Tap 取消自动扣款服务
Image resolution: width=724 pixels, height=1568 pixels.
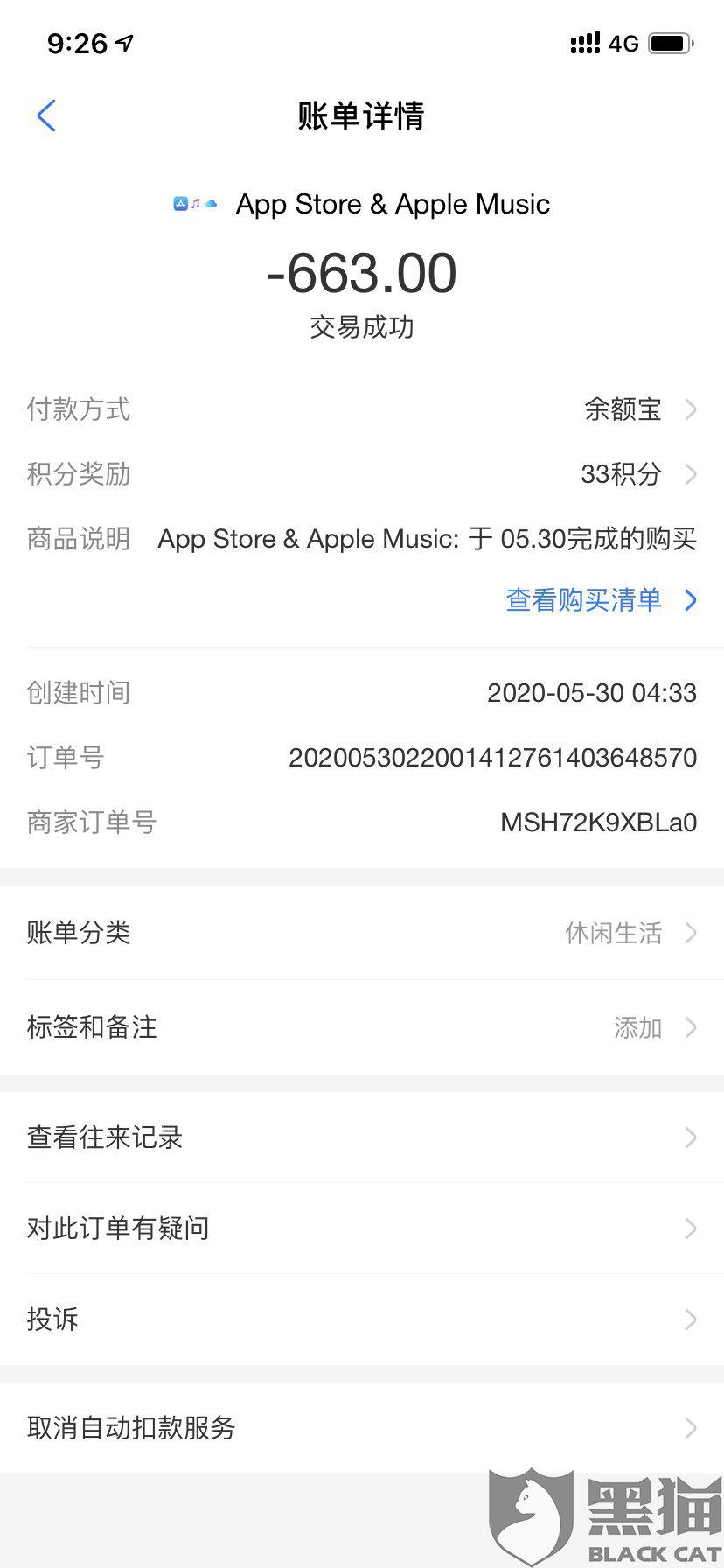pos(362,1428)
